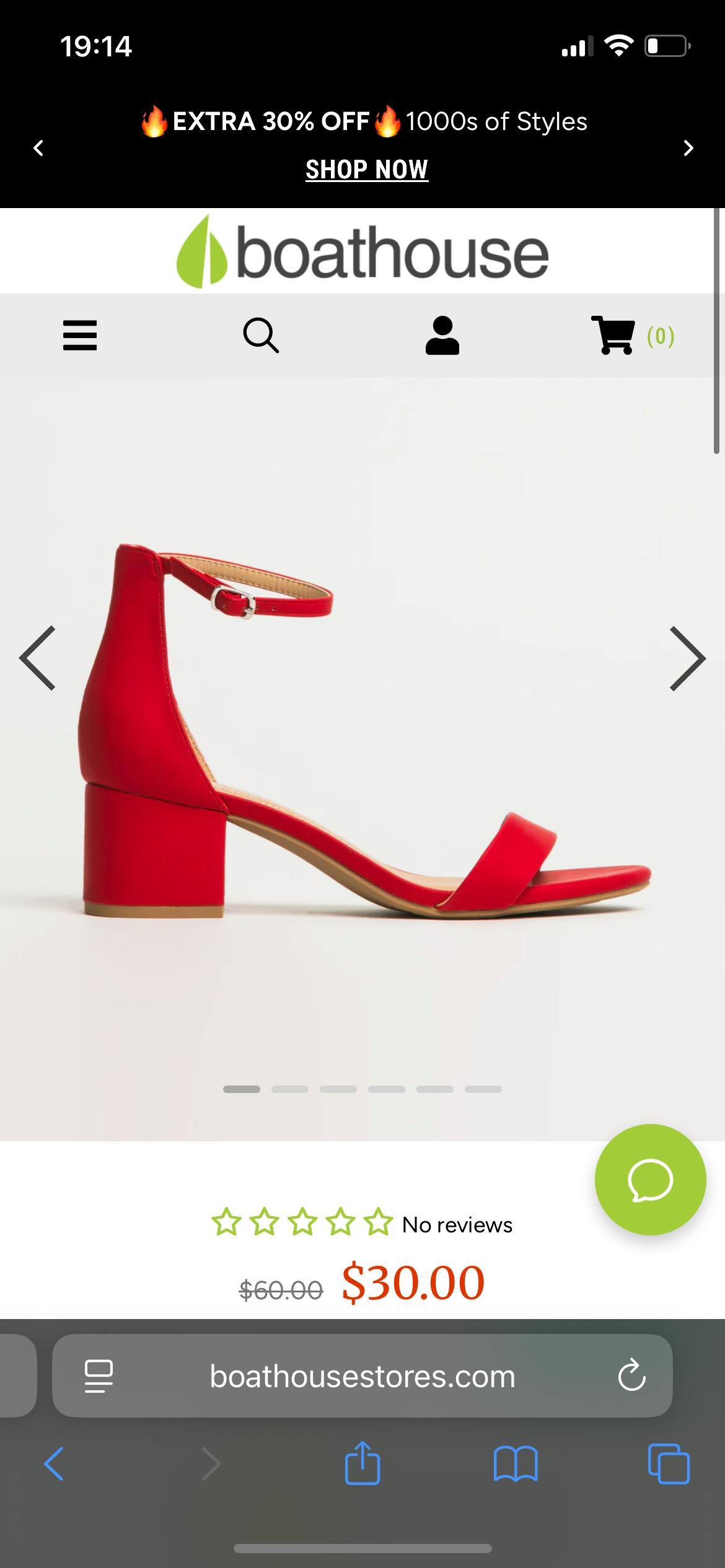This screenshot has width=725, height=1568.
Task: Go back in the browser
Action: pos(54,1464)
